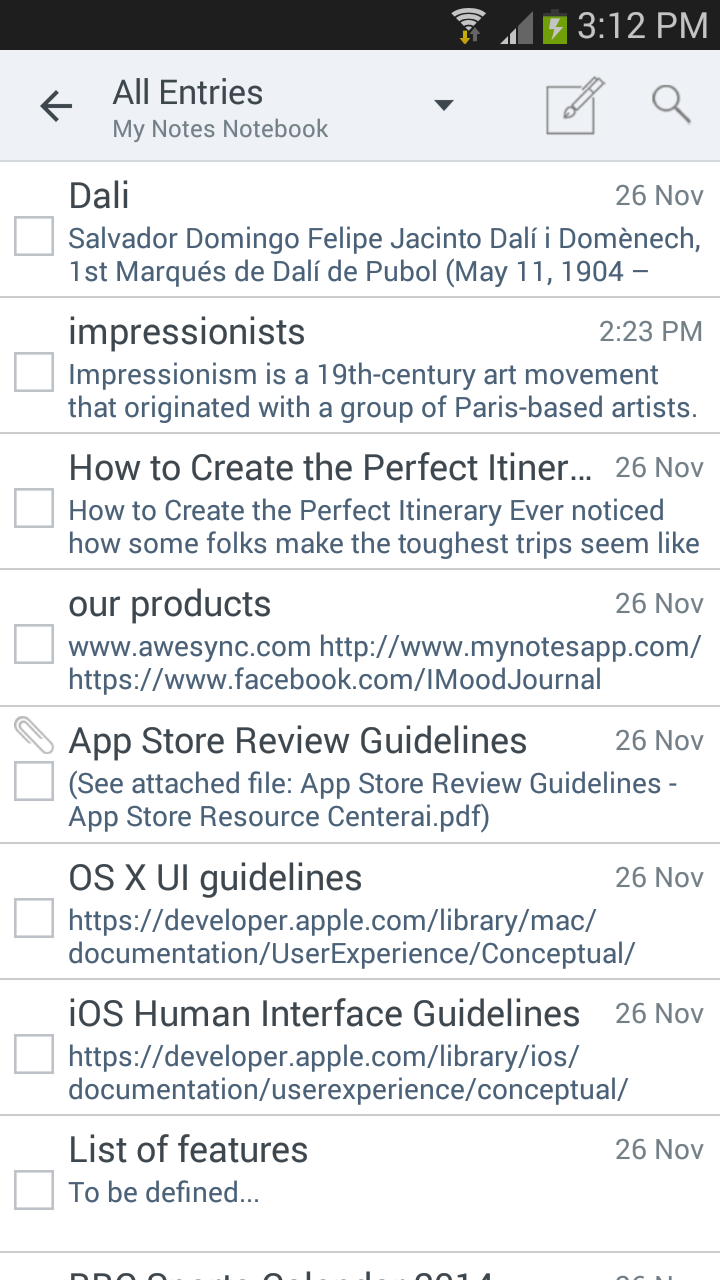The width and height of the screenshot is (720, 1280).
Task: Select the App Store Review Guidelines checkbox
Action: [34, 781]
